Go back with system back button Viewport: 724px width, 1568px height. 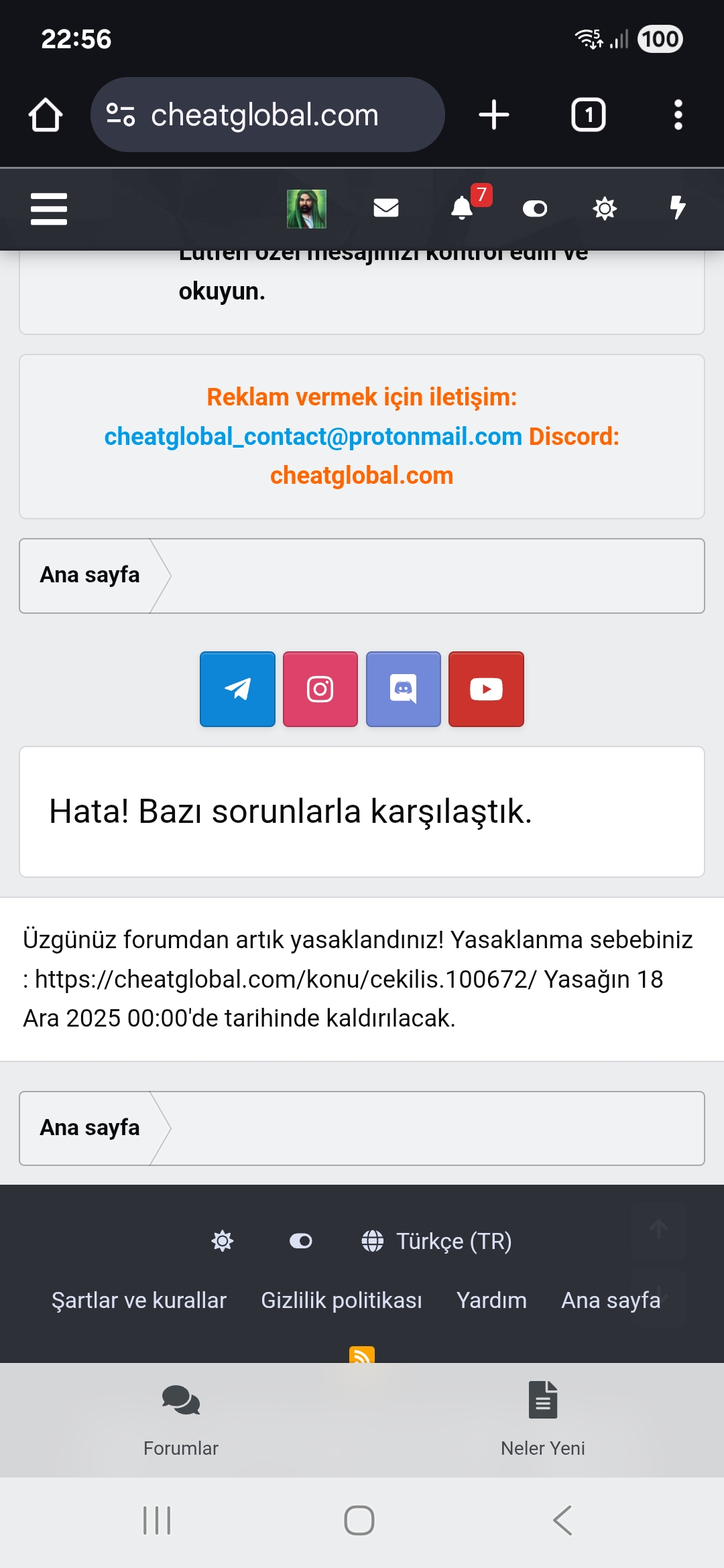563,1520
